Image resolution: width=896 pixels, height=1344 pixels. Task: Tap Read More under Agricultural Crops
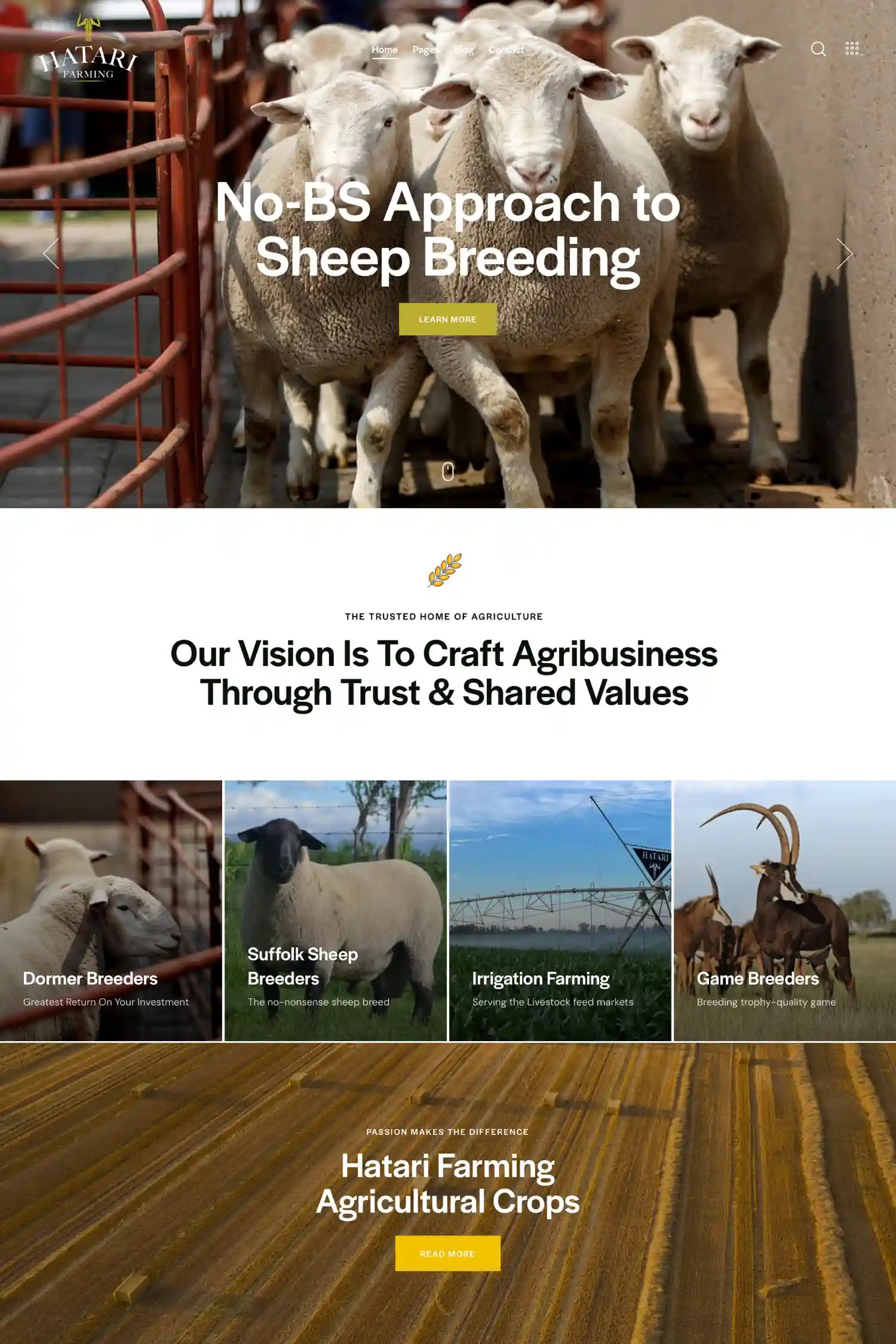tap(447, 1253)
